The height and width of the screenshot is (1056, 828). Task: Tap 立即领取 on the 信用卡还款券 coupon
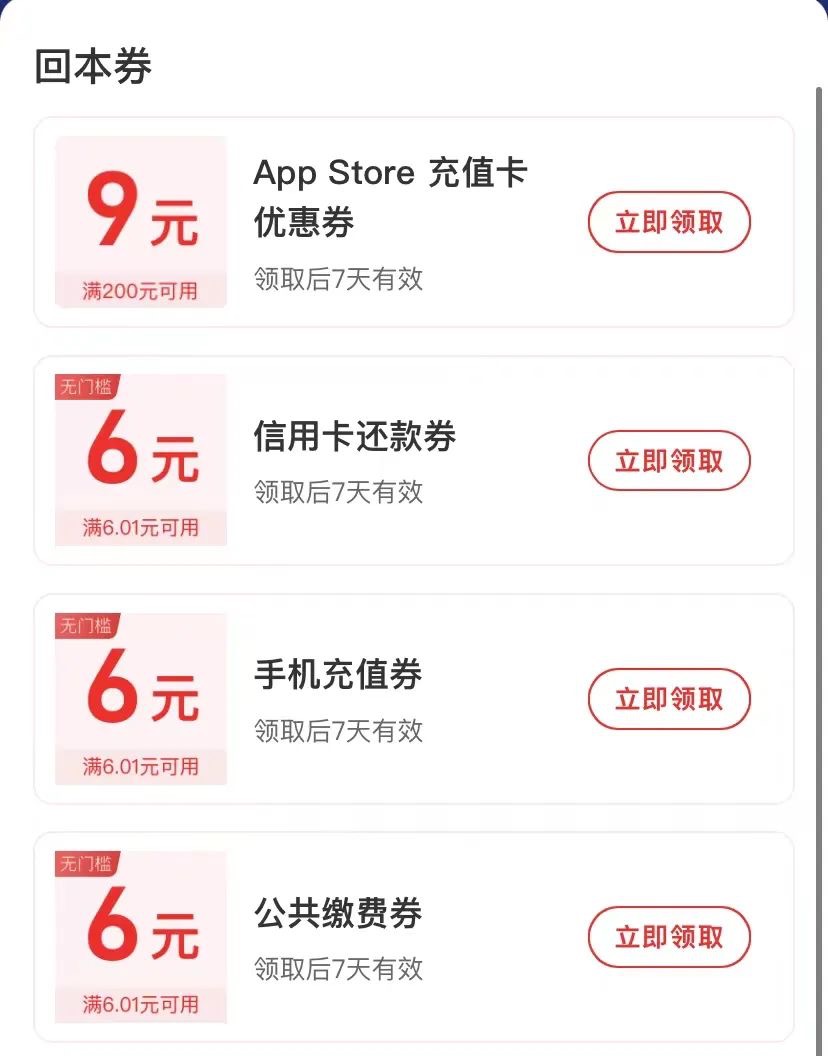tap(668, 460)
